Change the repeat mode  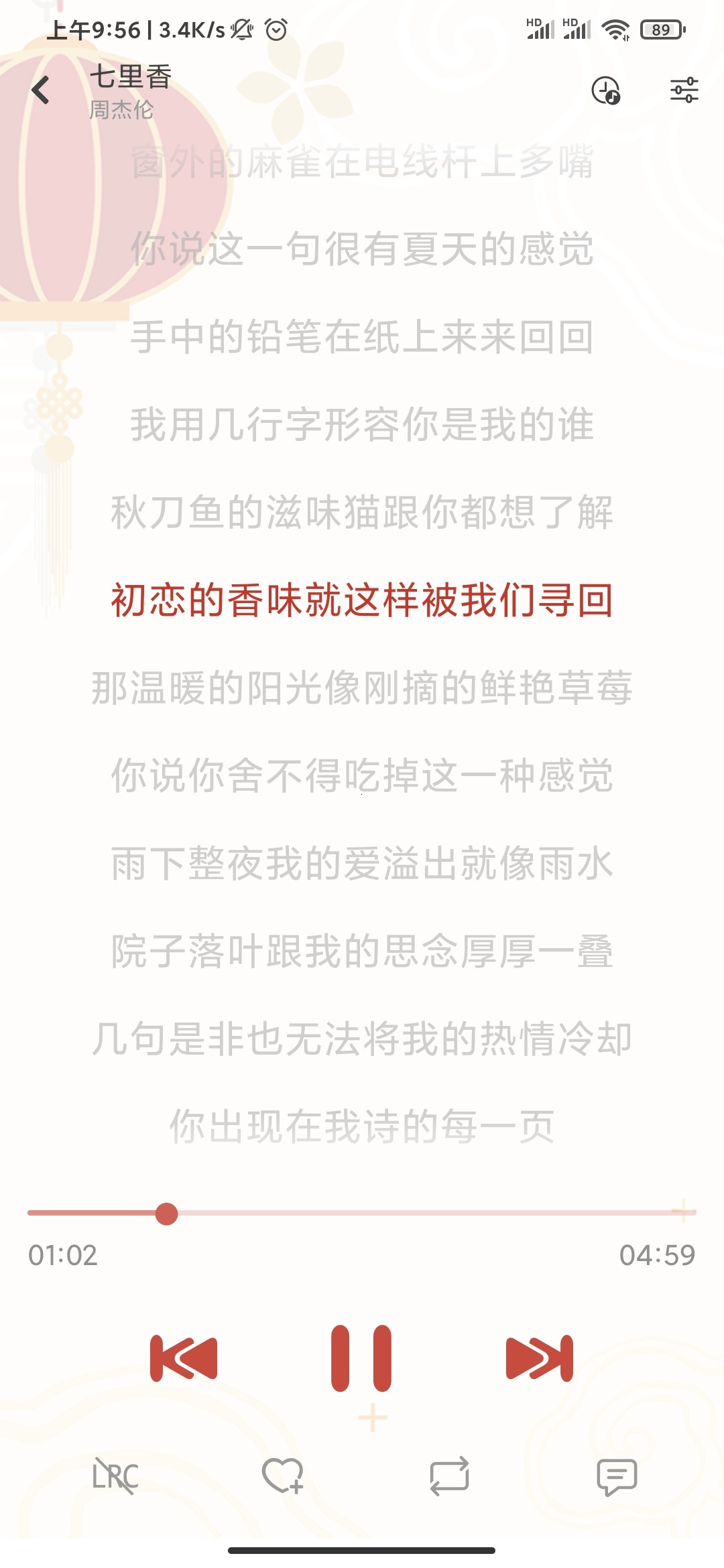pyautogui.click(x=449, y=1476)
